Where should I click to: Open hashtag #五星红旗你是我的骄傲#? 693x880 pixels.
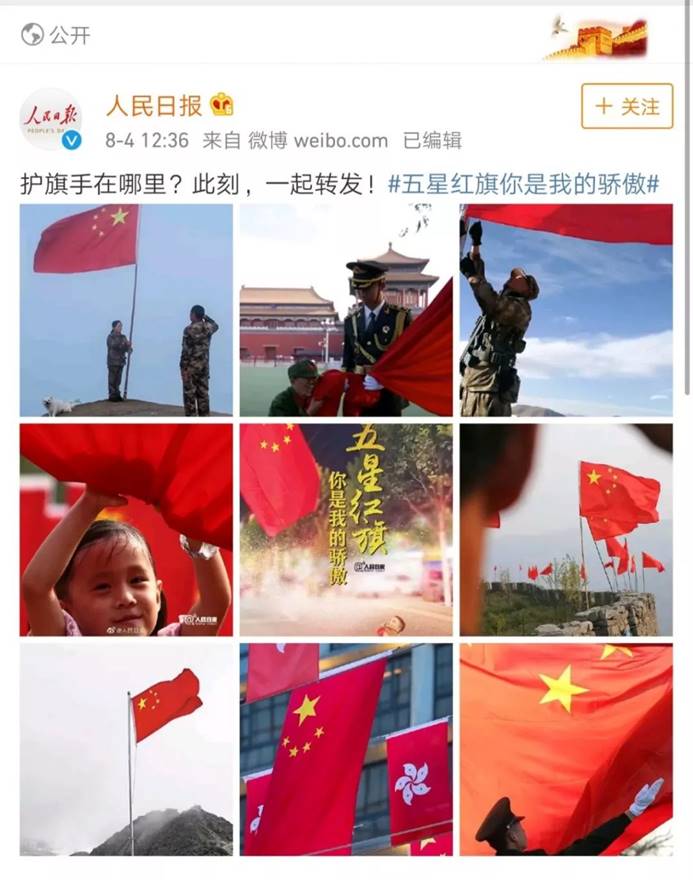point(523,183)
